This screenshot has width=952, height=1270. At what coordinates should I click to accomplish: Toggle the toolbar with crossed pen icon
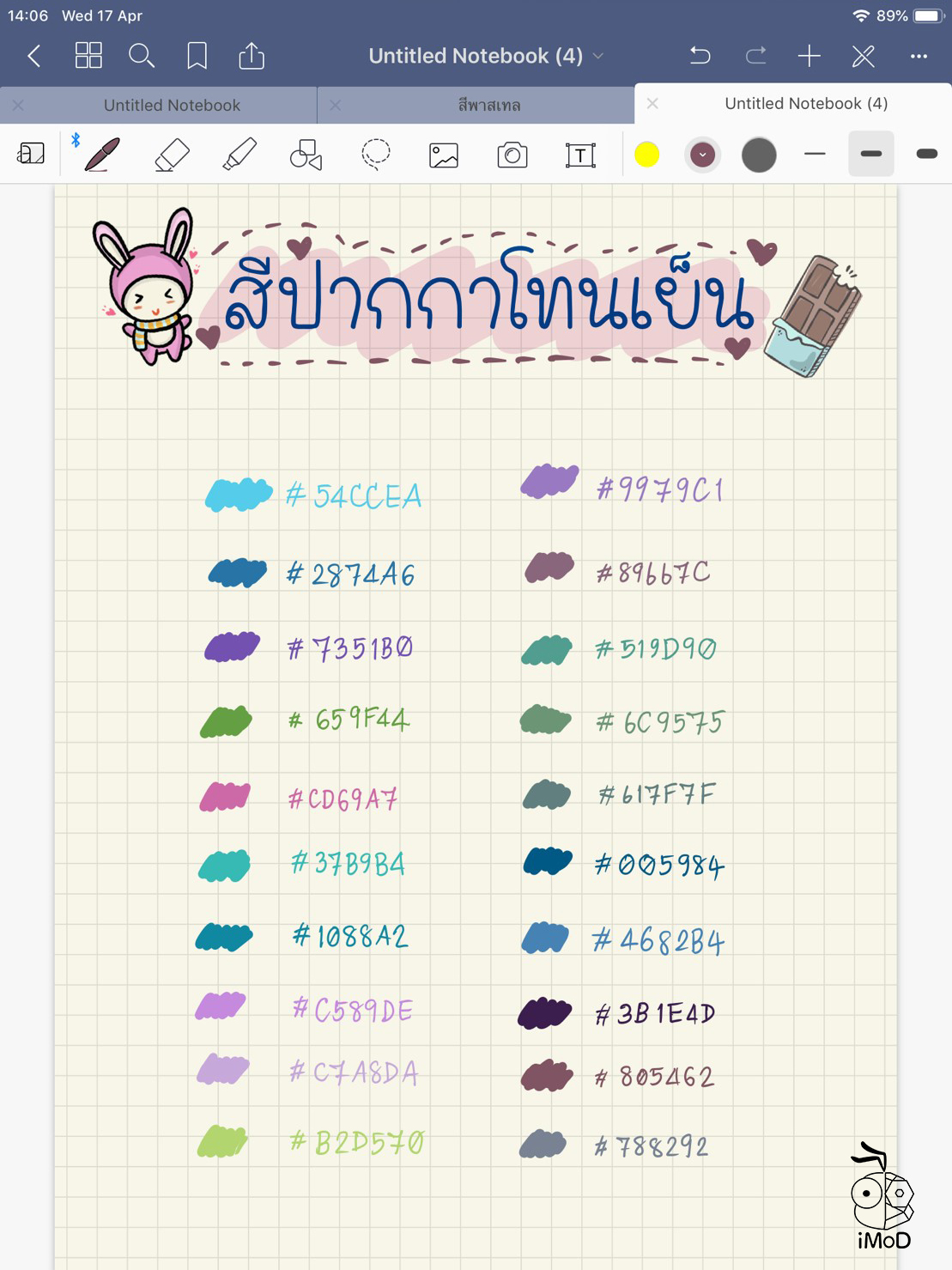863,57
